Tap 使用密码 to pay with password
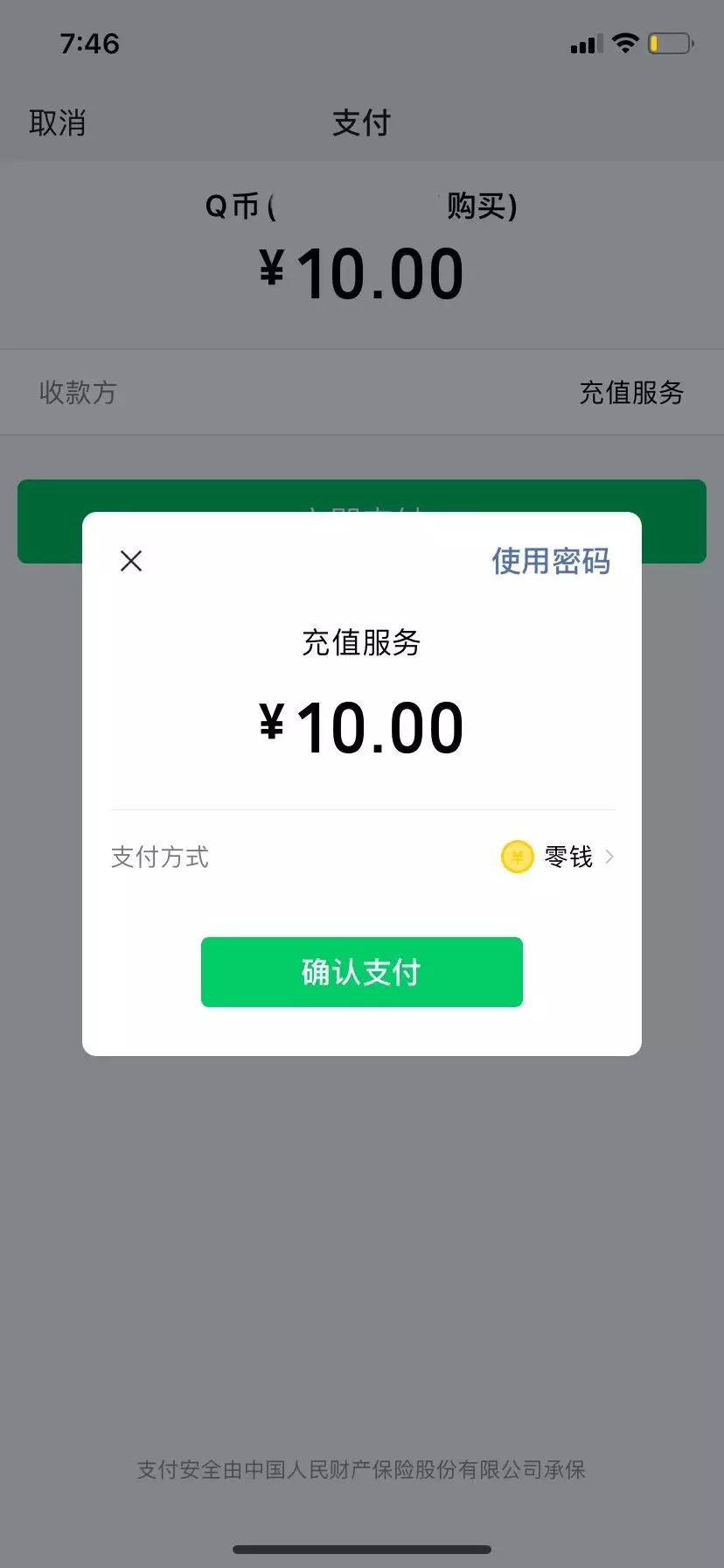724x1568 pixels. pyautogui.click(x=550, y=561)
